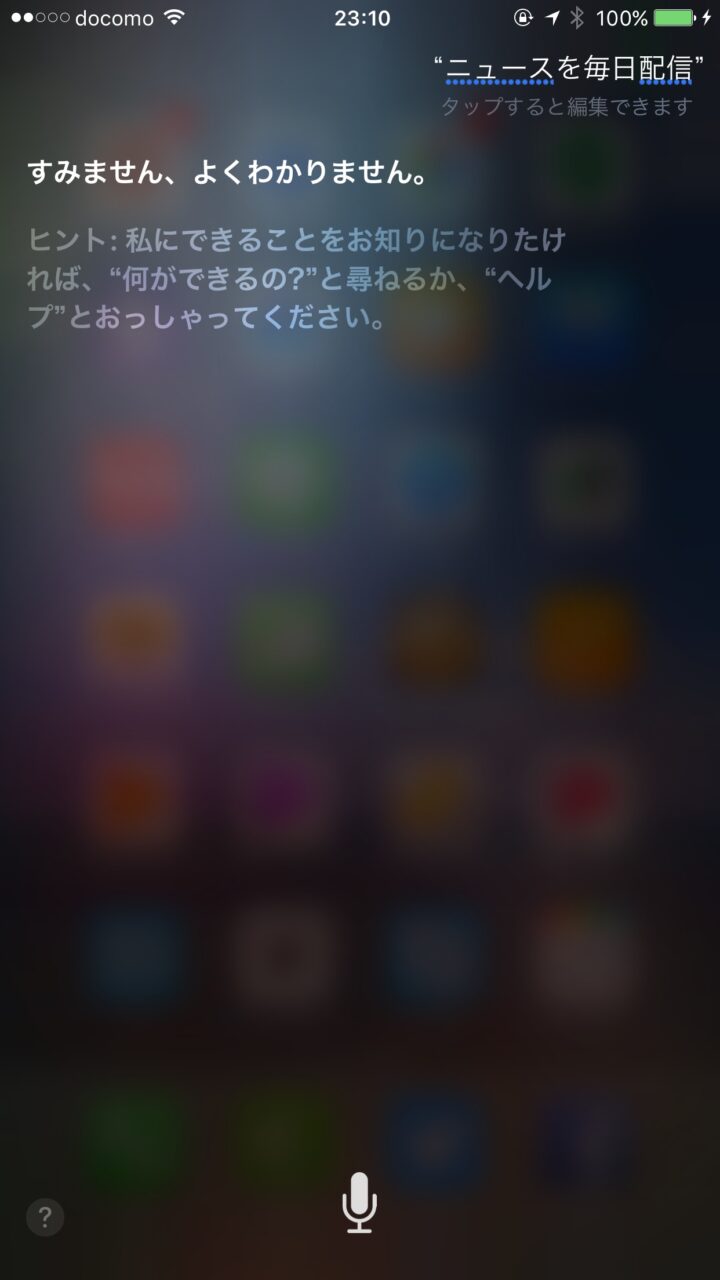The width and height of the screenshot is (720, 1280).
Task: Tap the microphone to speak to Siri
Action: (359, 1203)
